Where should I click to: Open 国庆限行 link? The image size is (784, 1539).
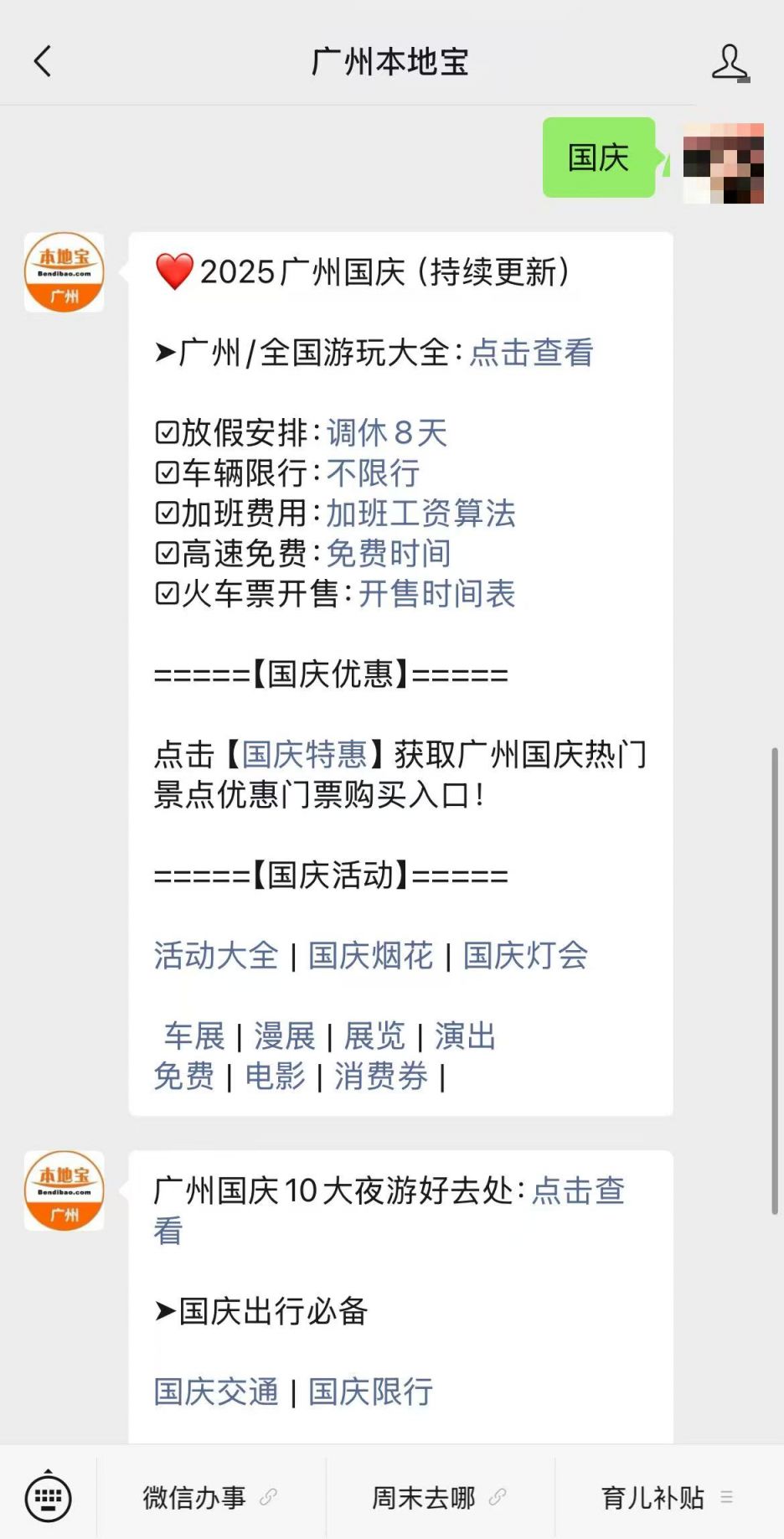coord(370,1392)
